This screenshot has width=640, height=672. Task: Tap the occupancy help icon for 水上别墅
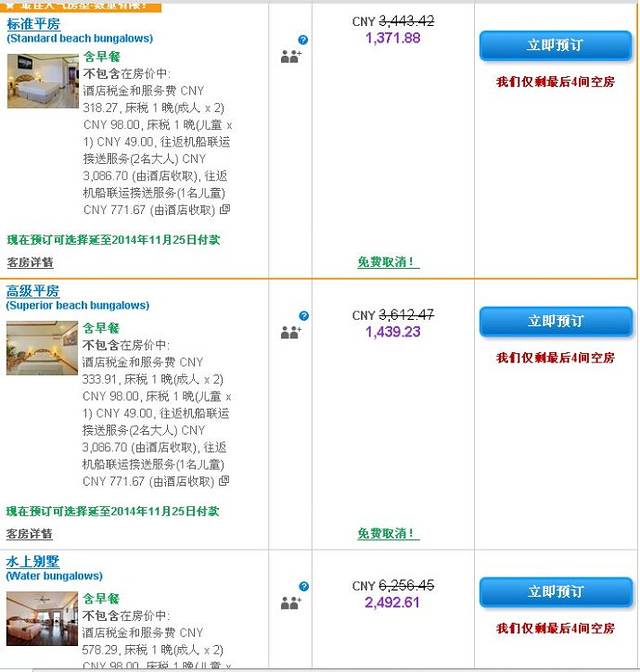(x=303, y=586)
